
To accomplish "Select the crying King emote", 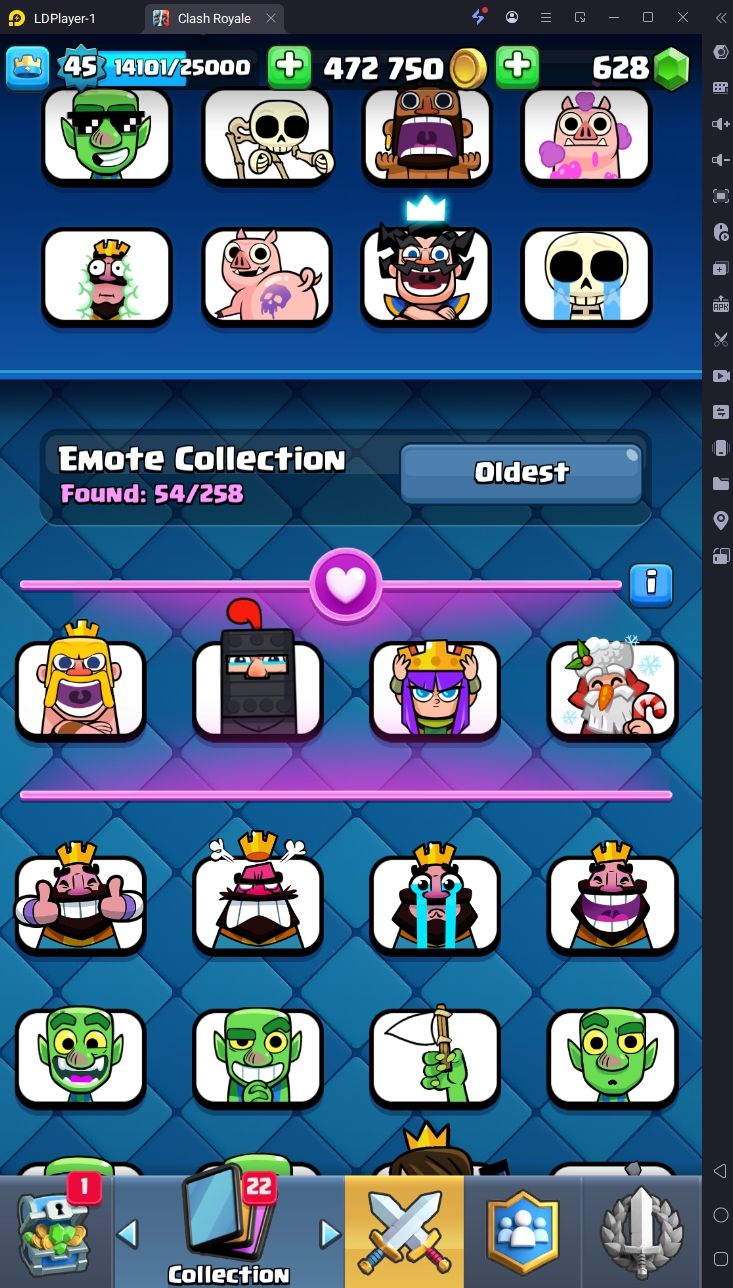I will 434,902.
